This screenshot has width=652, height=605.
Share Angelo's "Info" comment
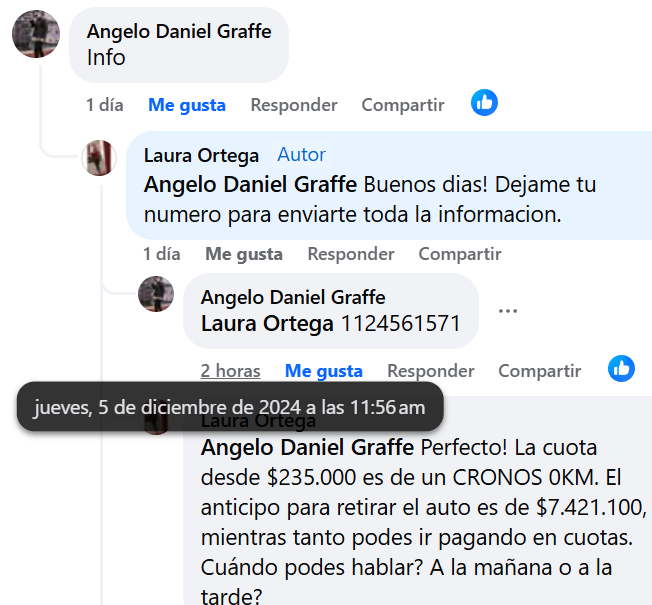402,105
